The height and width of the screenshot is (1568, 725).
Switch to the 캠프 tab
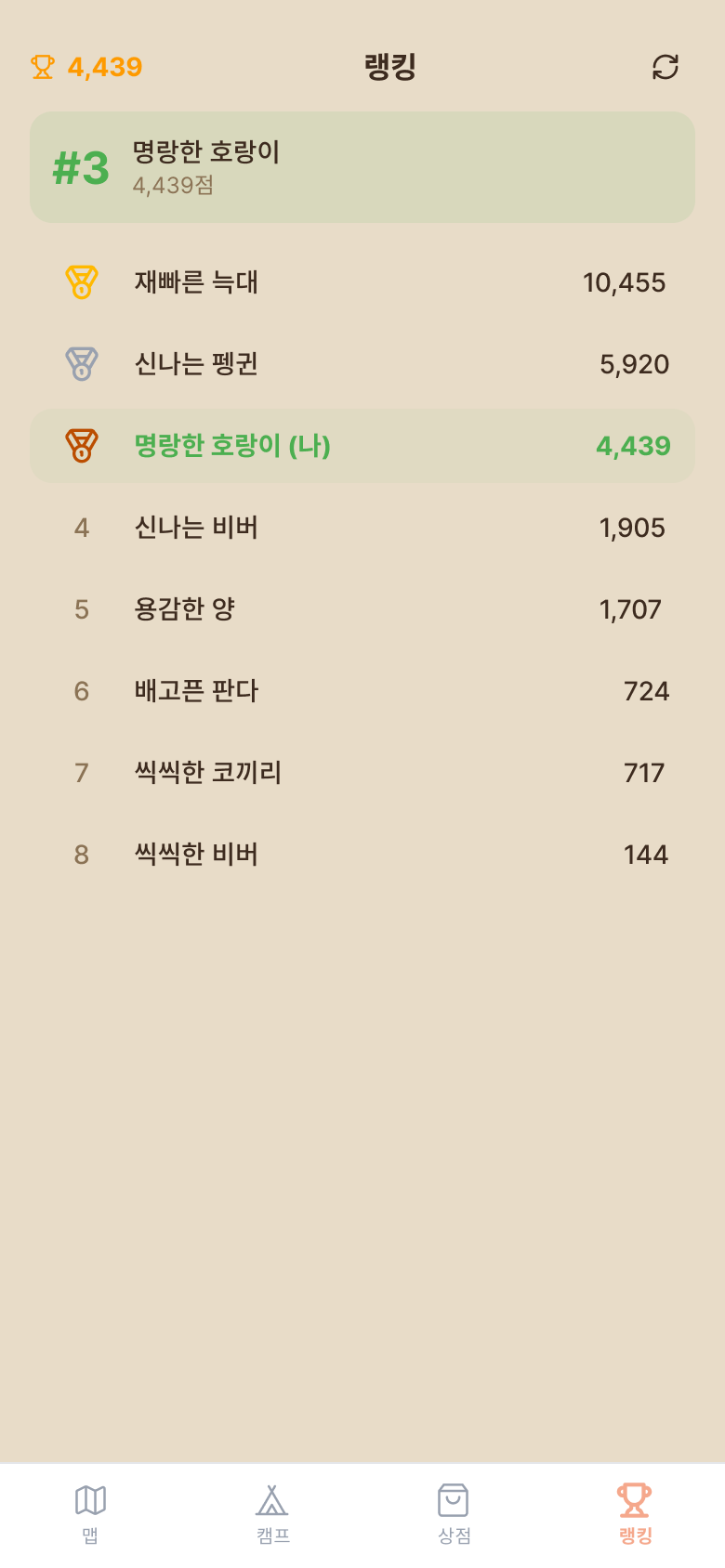pyautogui.click(x=270, y=1514)
